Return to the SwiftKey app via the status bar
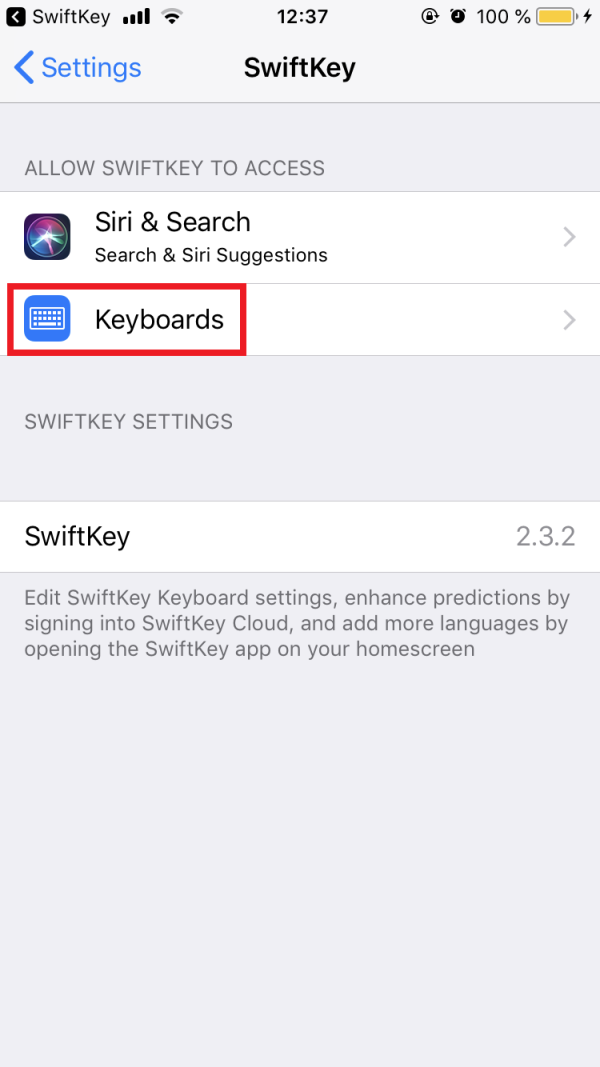 (x=58, y=17)
